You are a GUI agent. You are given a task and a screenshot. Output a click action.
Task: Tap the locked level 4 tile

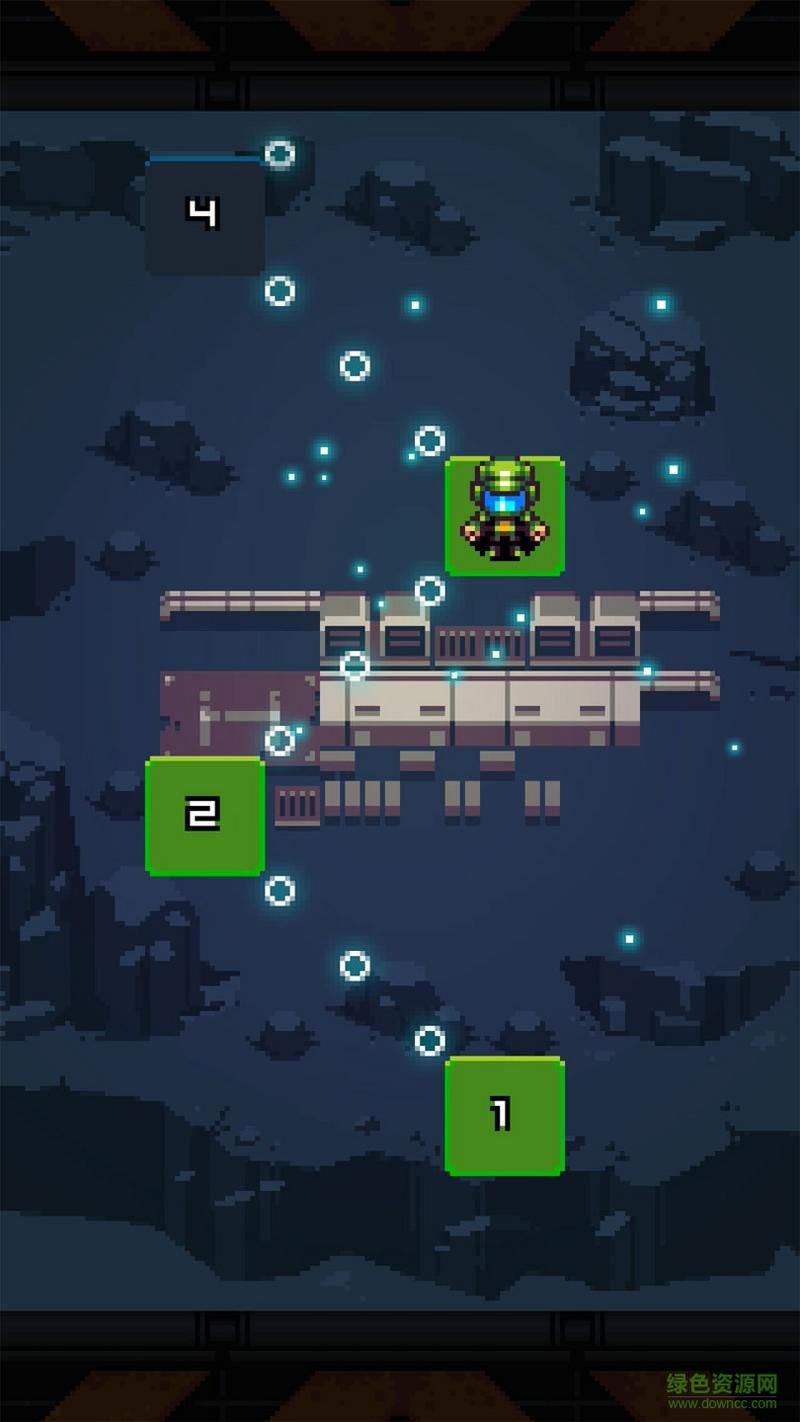pos(205,216)
